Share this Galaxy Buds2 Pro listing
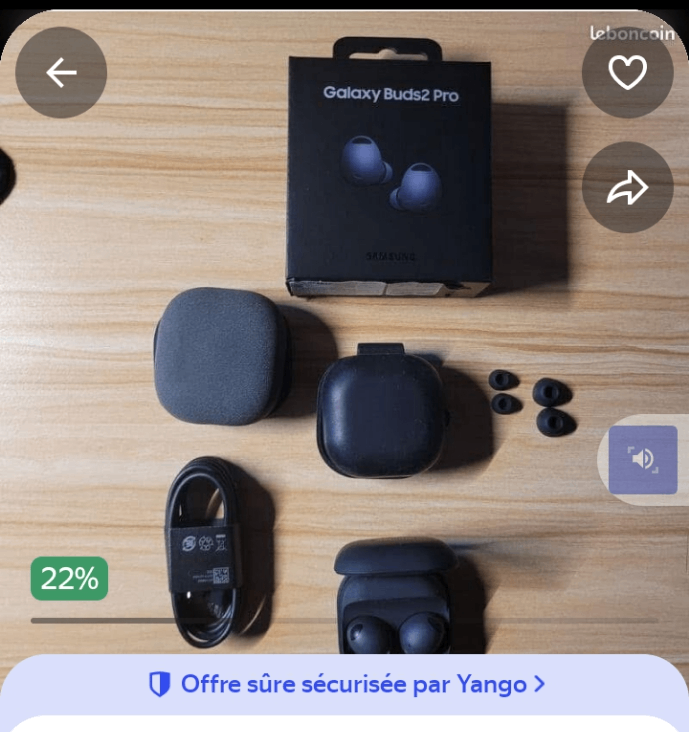This screenshot has width=689, height=732. coord(627,187)
